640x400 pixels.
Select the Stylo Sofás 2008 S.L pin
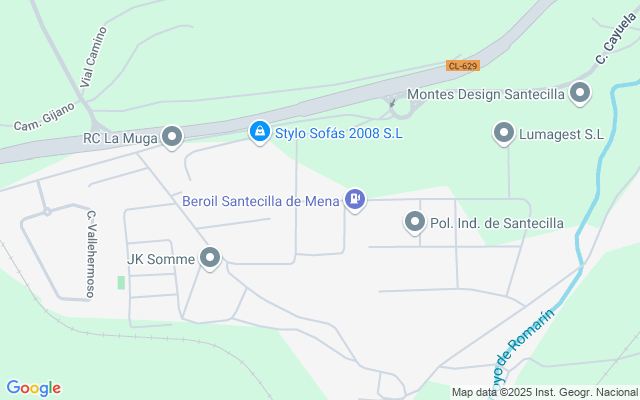pos(259,131)
